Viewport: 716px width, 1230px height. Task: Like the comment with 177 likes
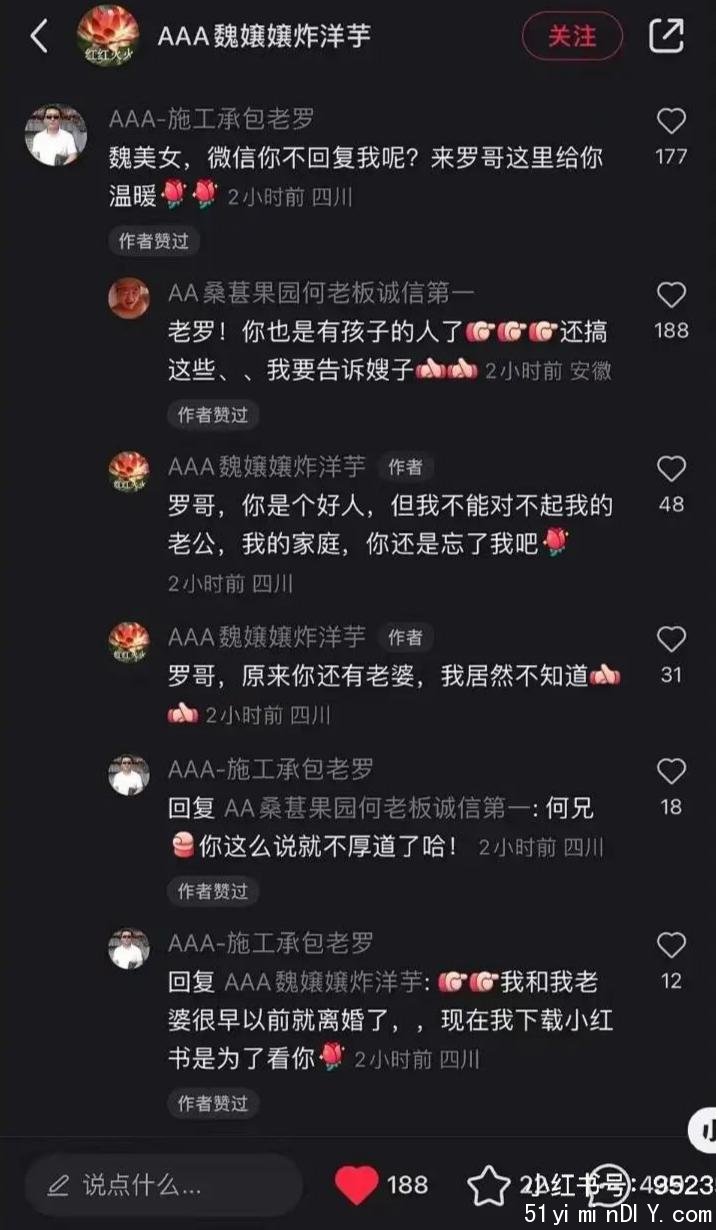[671, 121]
